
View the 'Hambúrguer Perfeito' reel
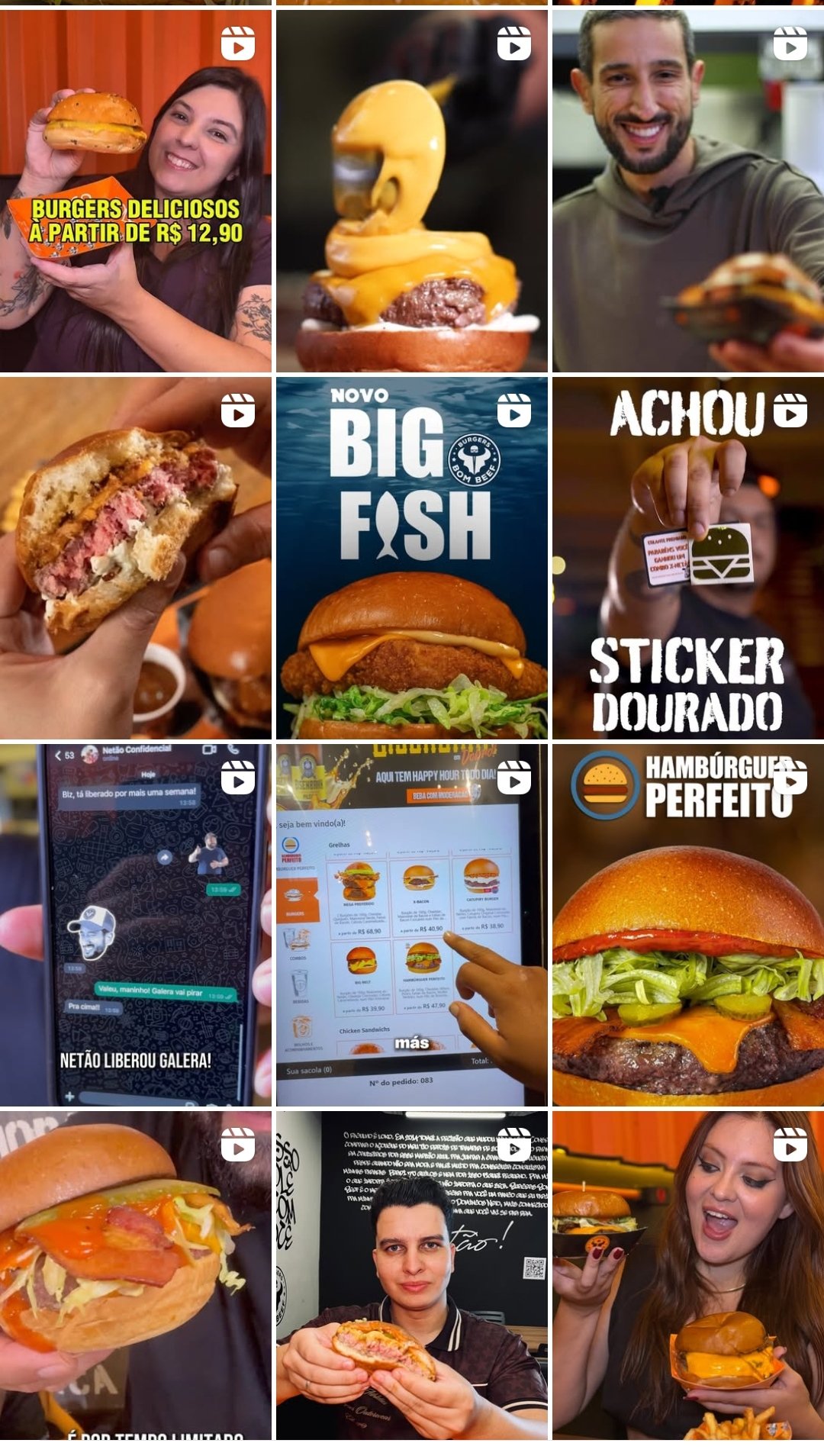coord(688,925)
